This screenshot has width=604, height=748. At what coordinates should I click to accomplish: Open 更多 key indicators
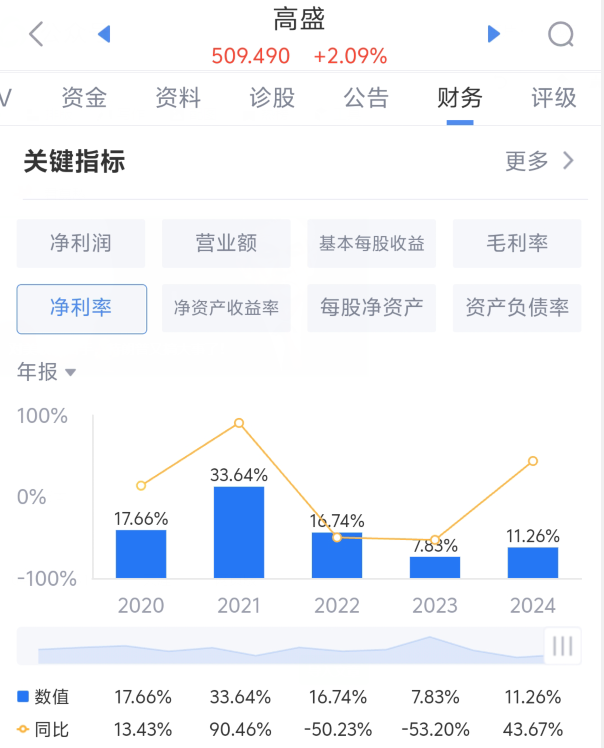pos(539,161)
